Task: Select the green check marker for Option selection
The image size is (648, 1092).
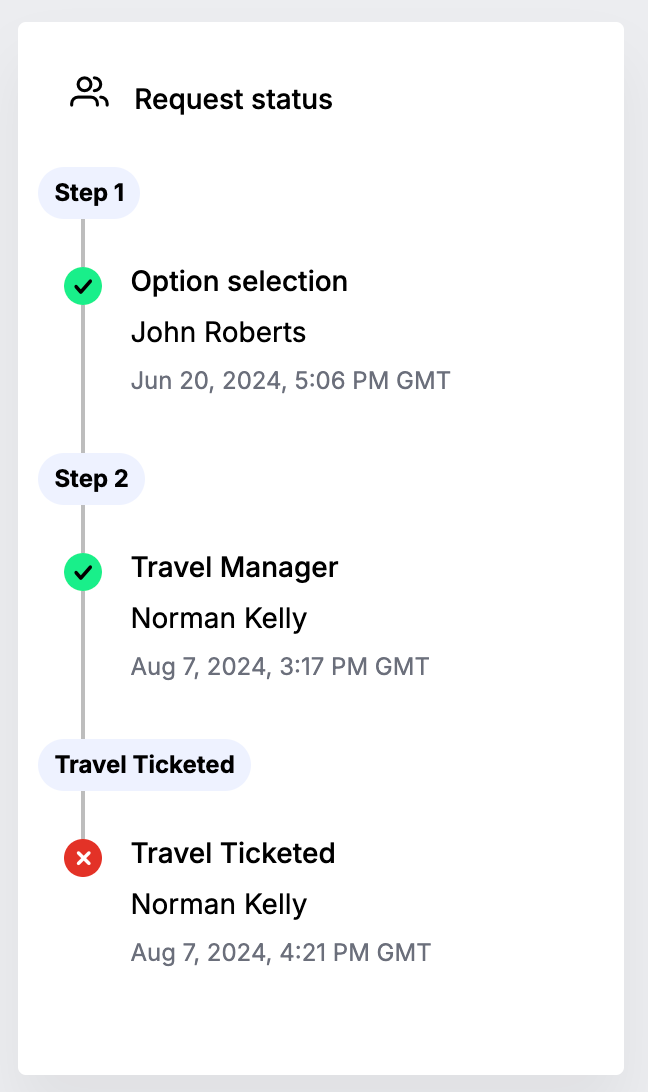Action: coord(83,286)
